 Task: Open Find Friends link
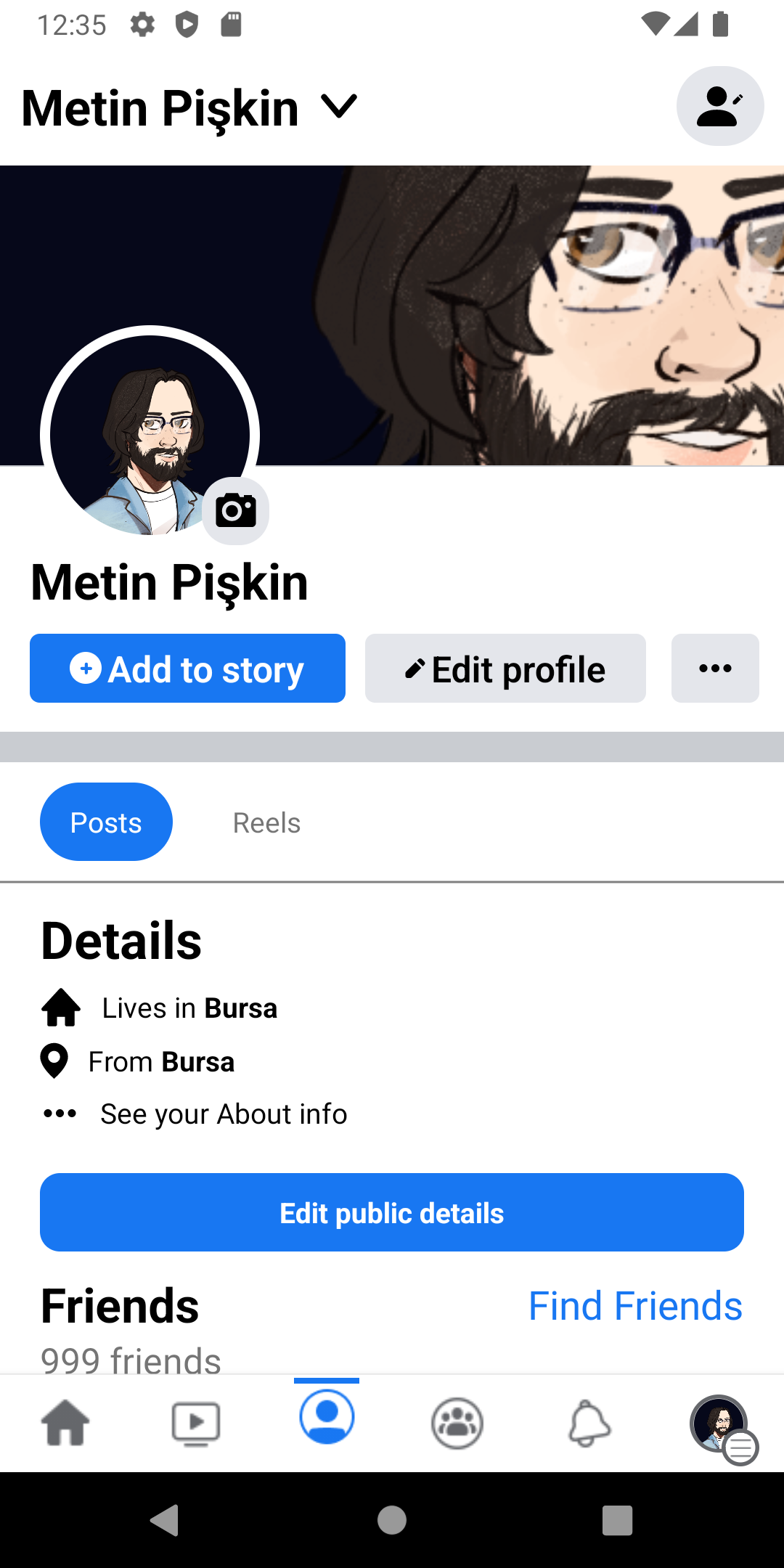click(x=634, y=1305)
